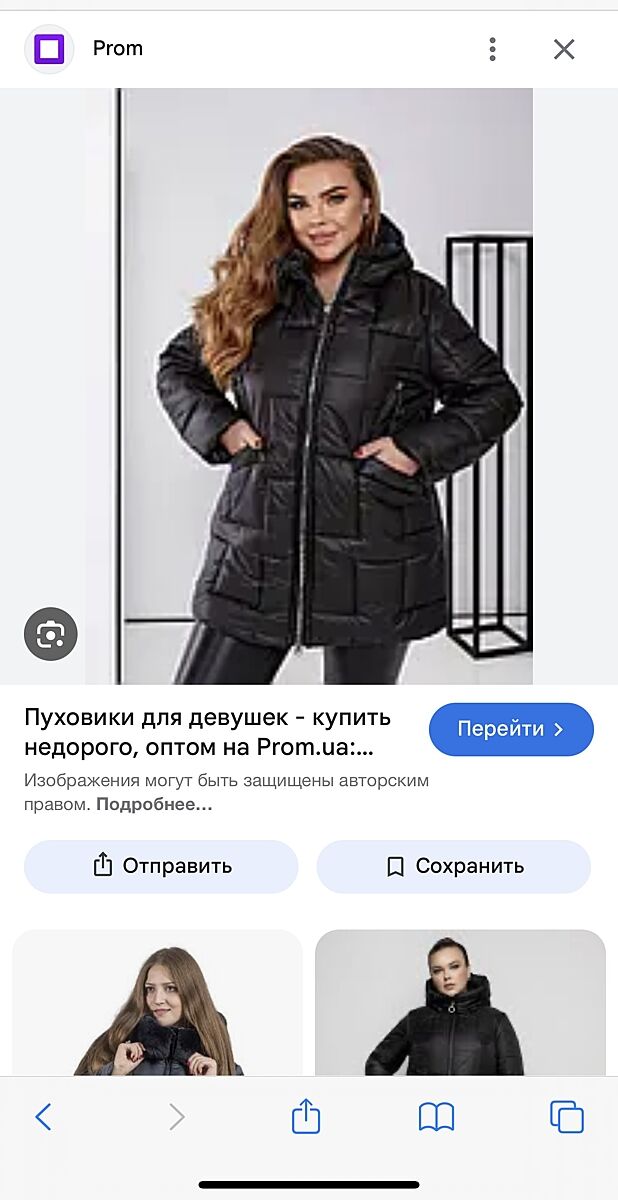The image size is (618, 1200).
Task: Show all open browser tabs
Action: tap(566, 1116)
